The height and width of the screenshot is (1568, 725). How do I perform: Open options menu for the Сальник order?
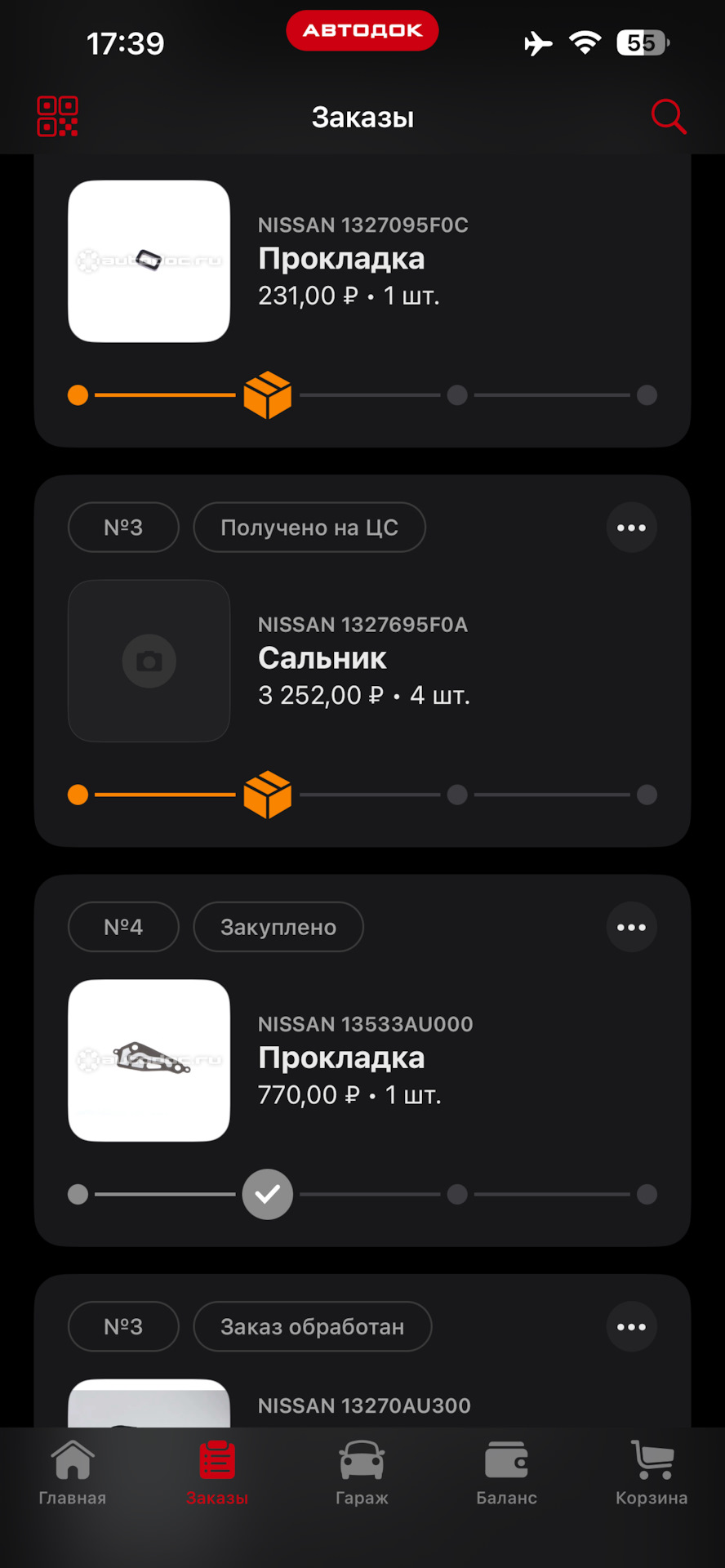[x=631, y=528]
